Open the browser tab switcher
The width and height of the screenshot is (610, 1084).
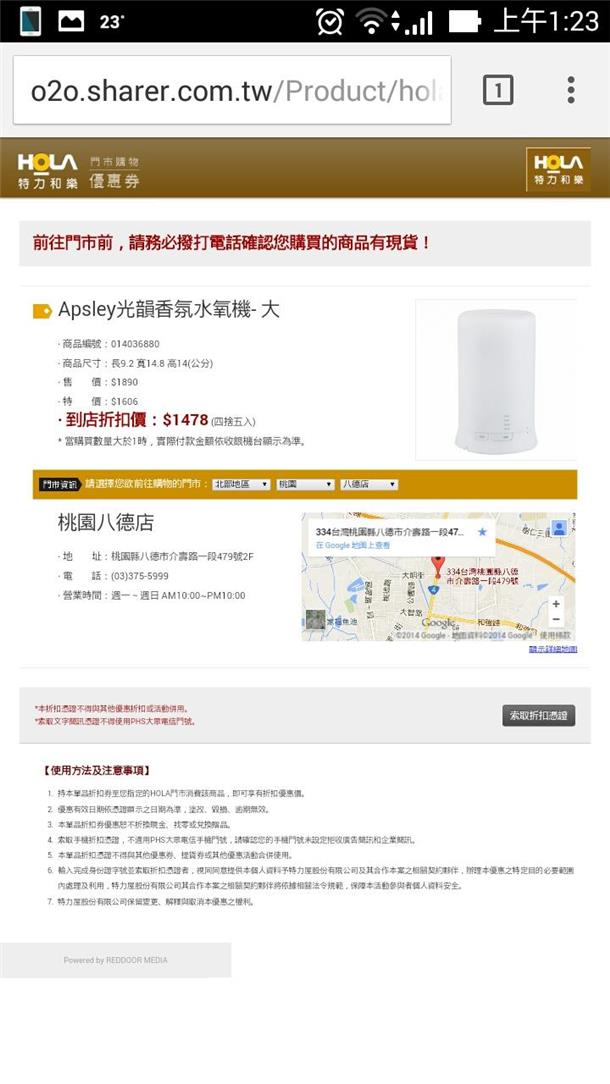[x=498, y=91]
